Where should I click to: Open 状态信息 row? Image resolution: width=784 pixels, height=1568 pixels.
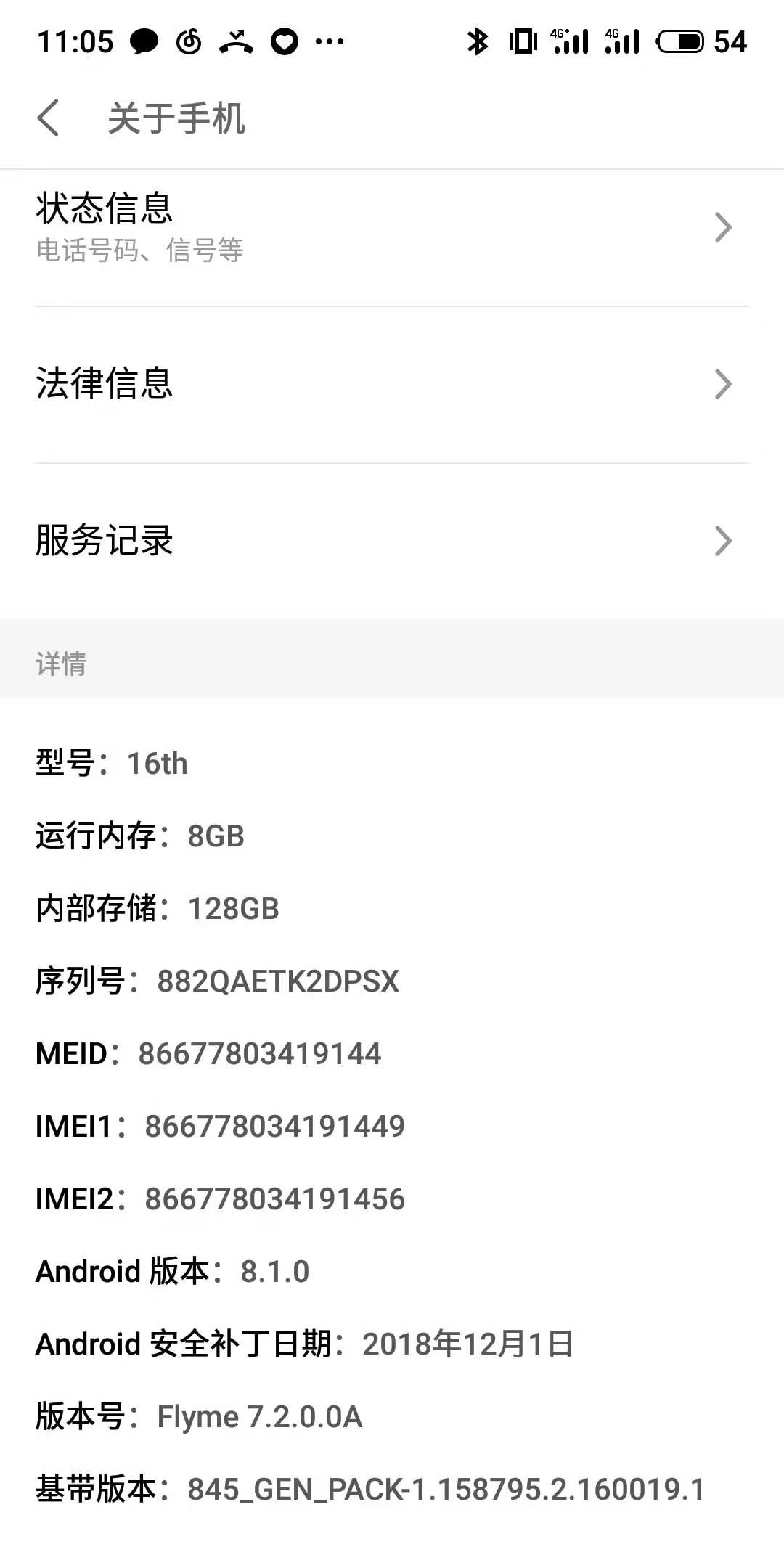[x=392, y=227]
